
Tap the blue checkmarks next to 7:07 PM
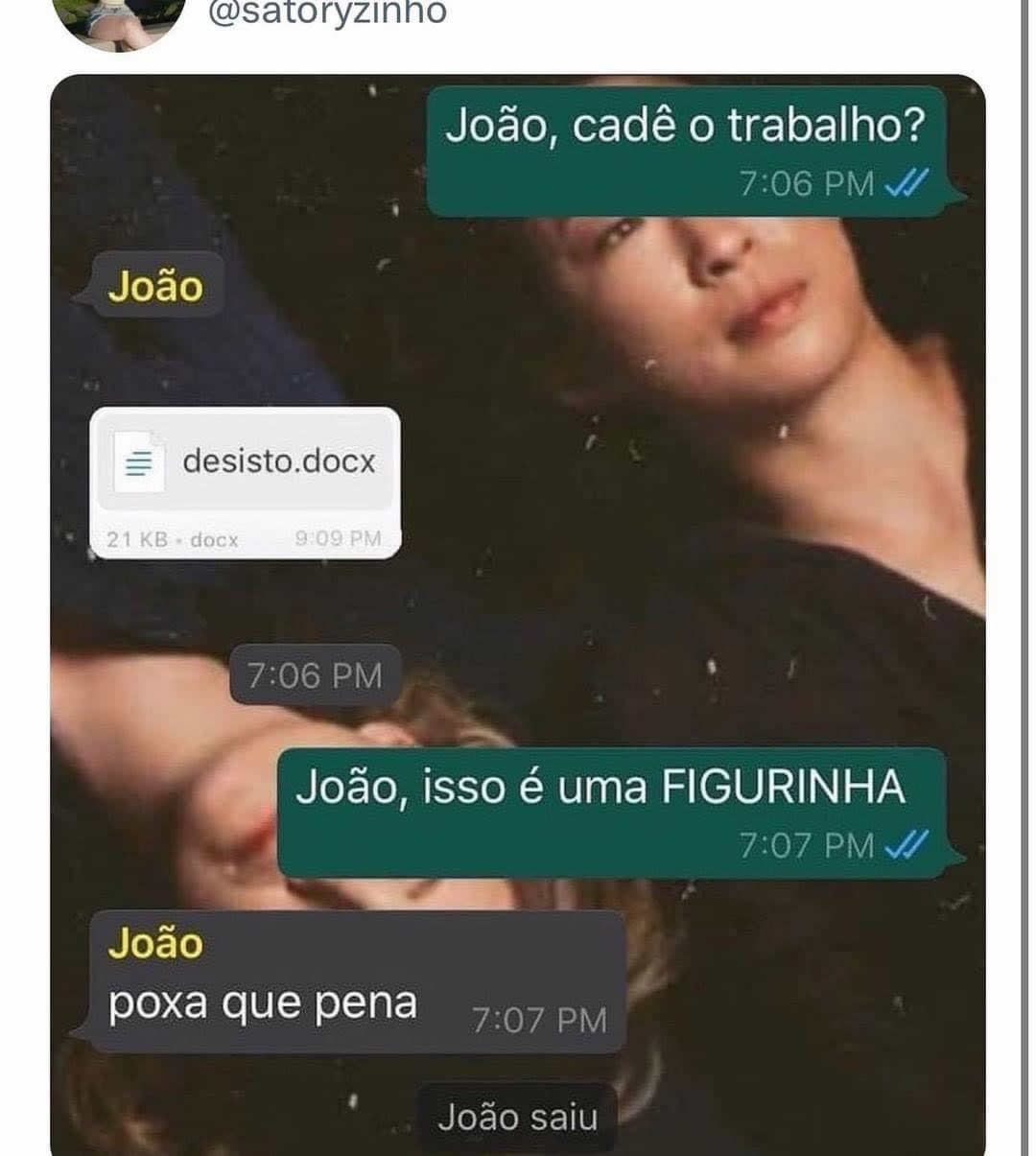[x=908, y=847]
